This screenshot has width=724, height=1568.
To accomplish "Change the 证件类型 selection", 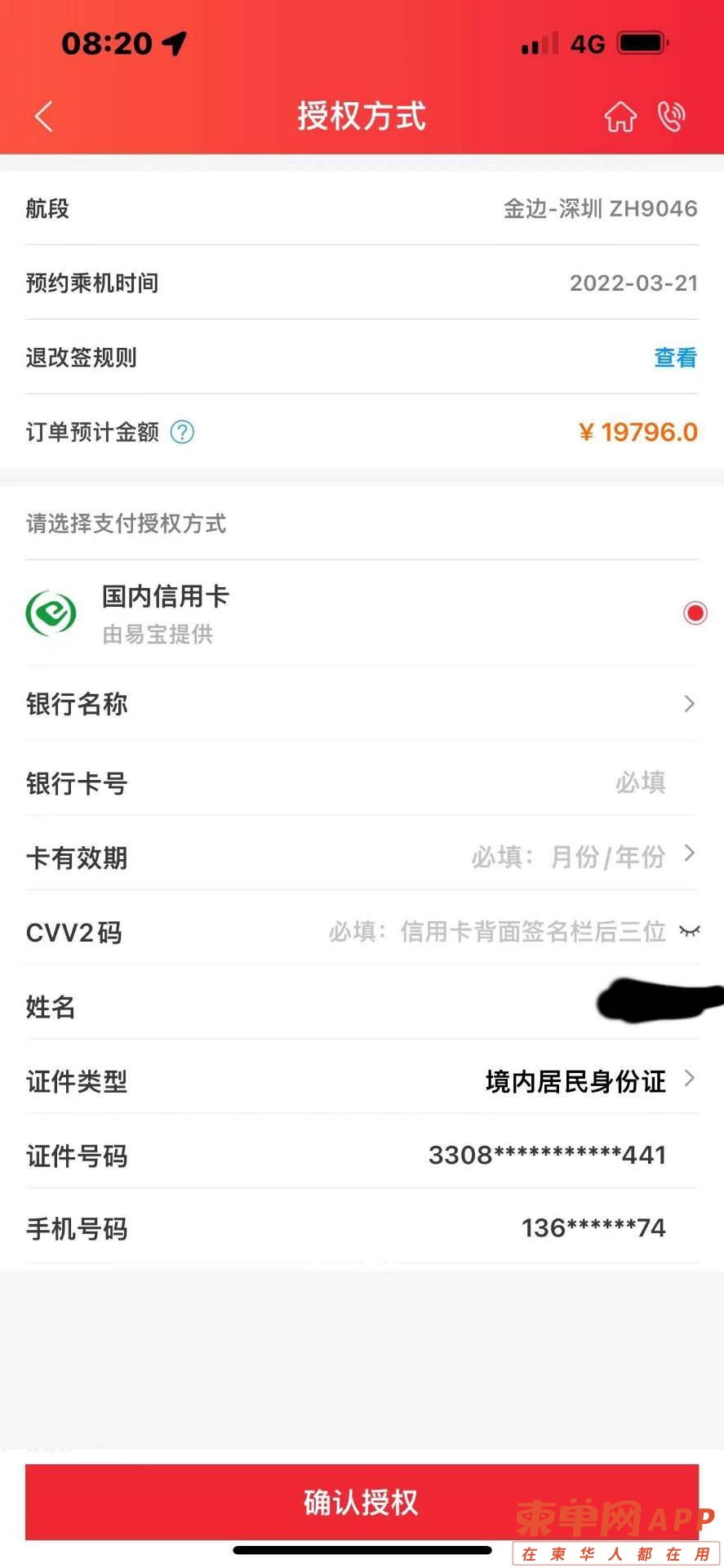I will click(x=588, y=1081).
